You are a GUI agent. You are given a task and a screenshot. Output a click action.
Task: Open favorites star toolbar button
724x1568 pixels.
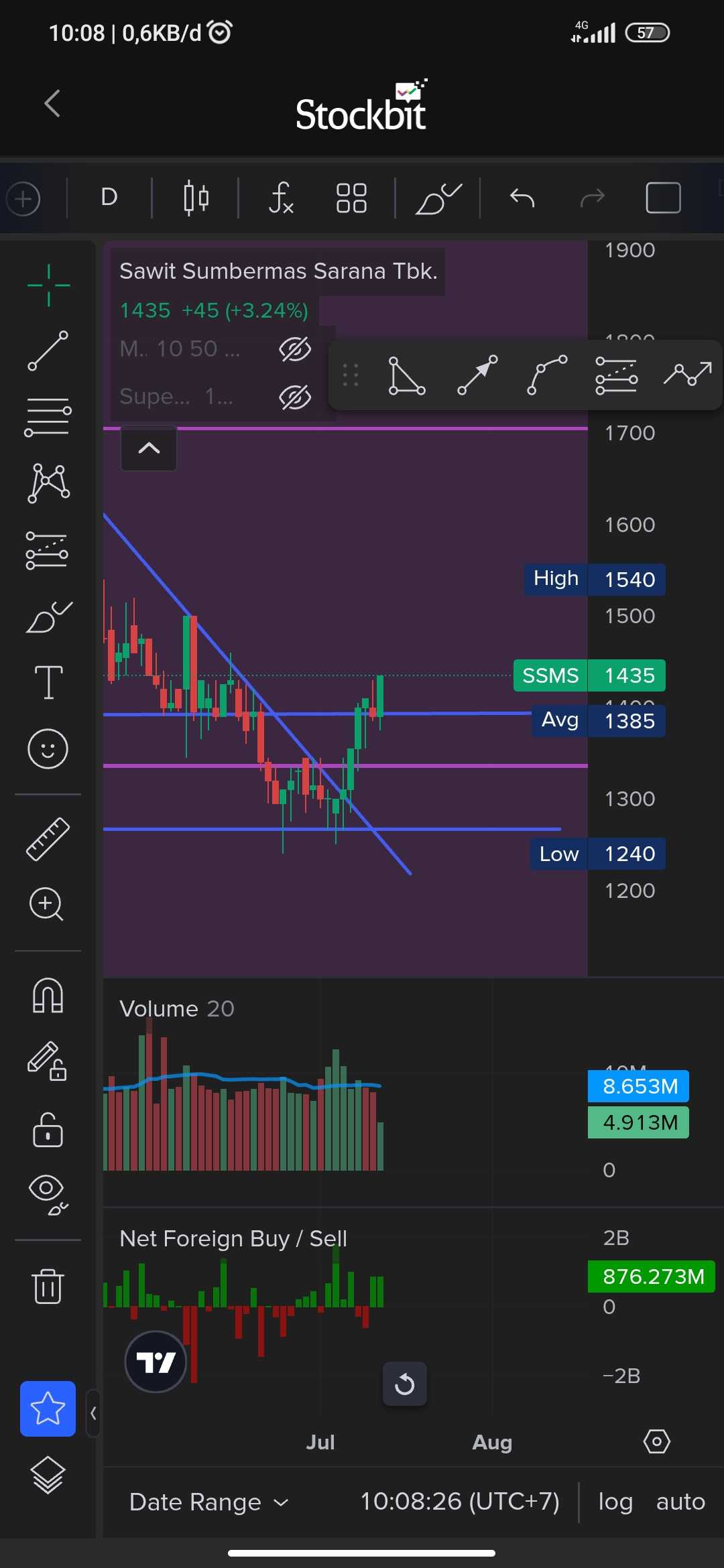coord(48,1409)
